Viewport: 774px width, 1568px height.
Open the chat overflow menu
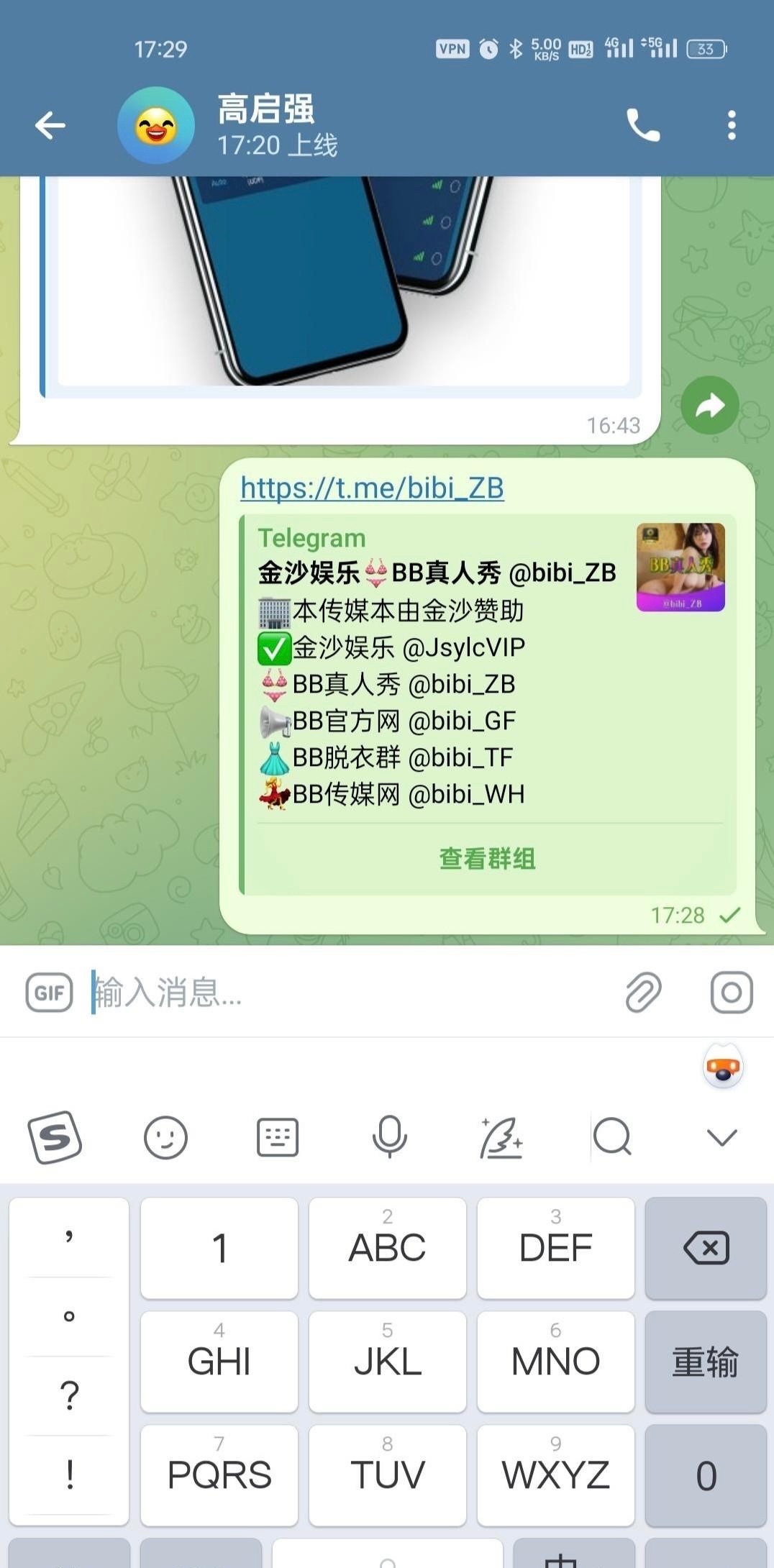pyautogui.click(x=732, y=126)
